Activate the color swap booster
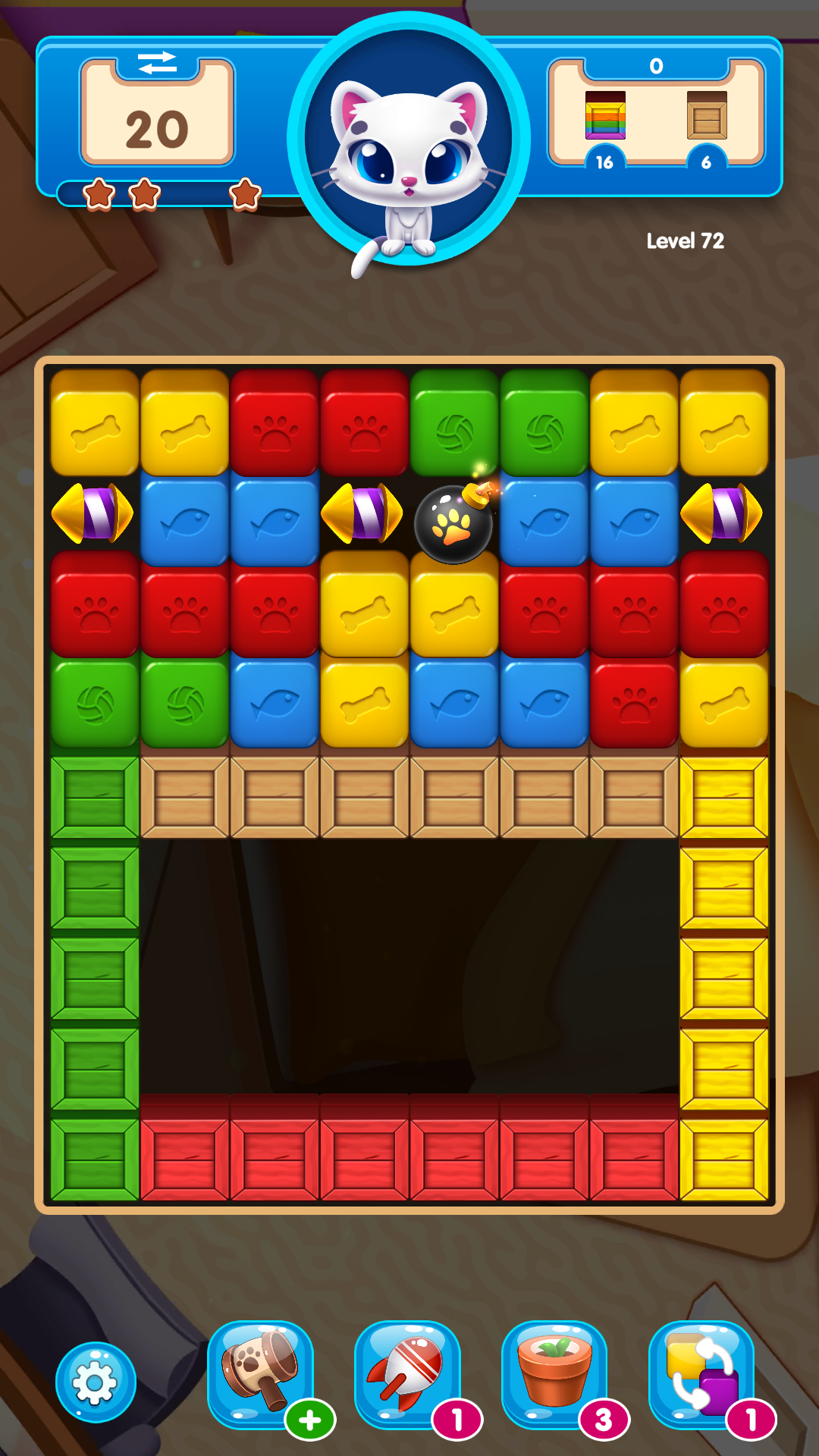The image size is (819, 1456). click(x=702, y=1374)
